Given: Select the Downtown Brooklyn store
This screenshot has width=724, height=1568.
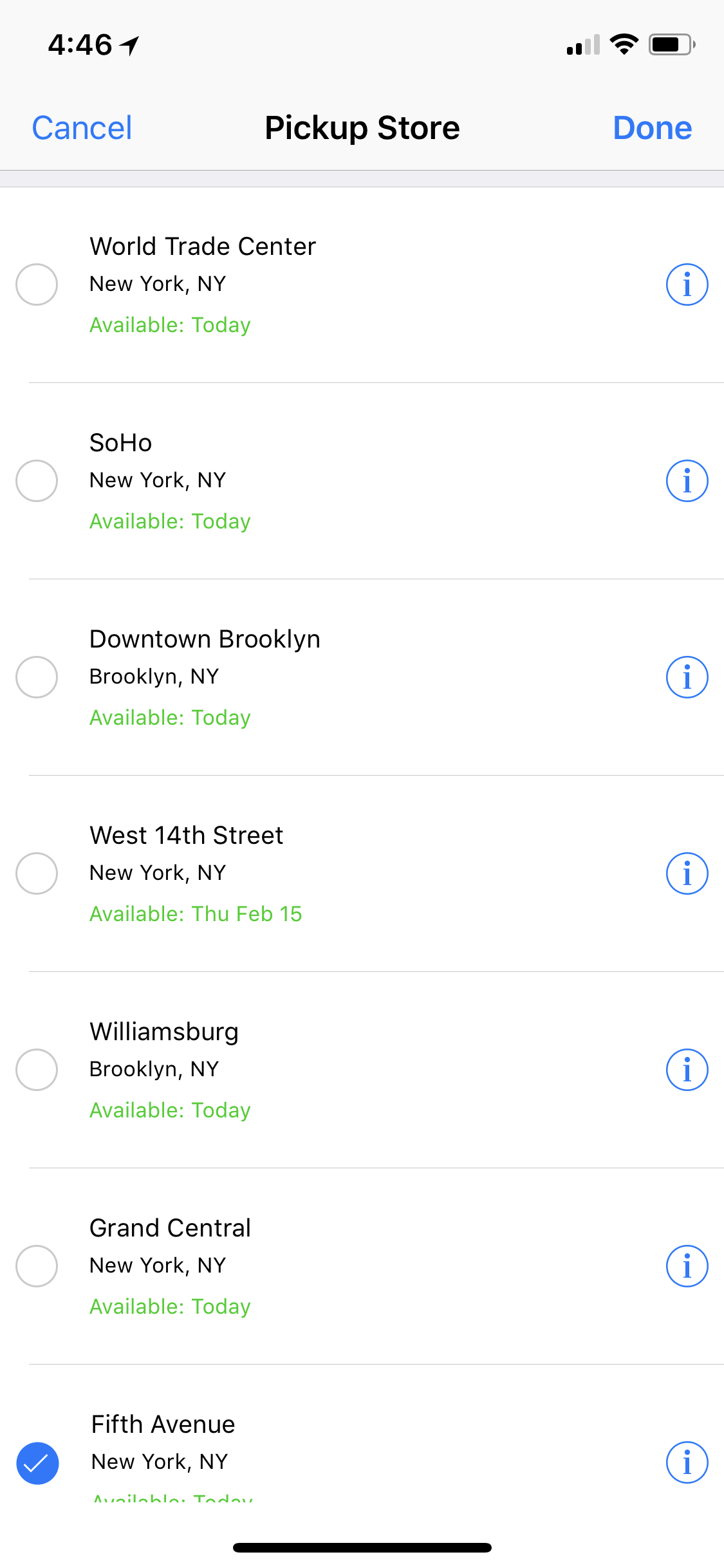Looking at the screenshot, I should 37,677.
